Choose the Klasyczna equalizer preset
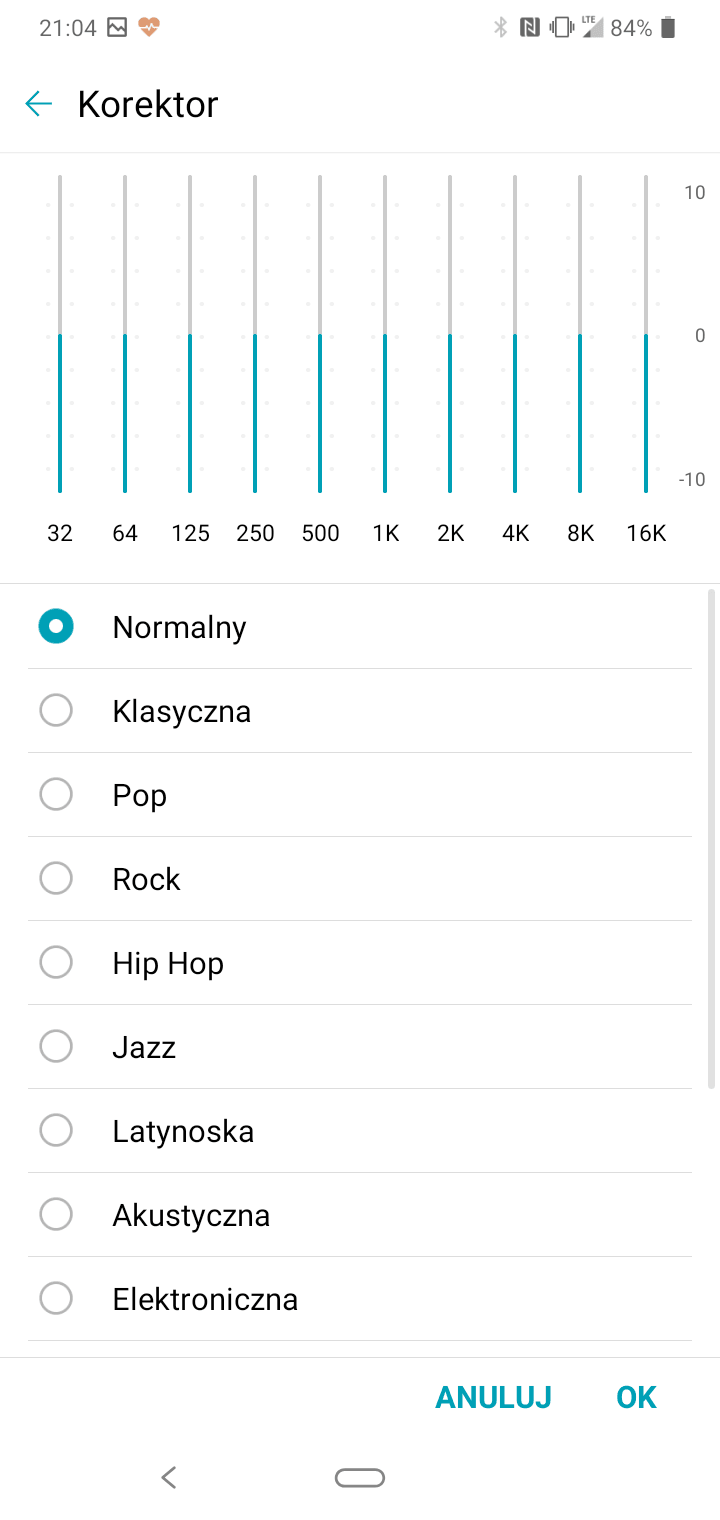Viewport: 720px width, 1520px height. coord(360,711)
